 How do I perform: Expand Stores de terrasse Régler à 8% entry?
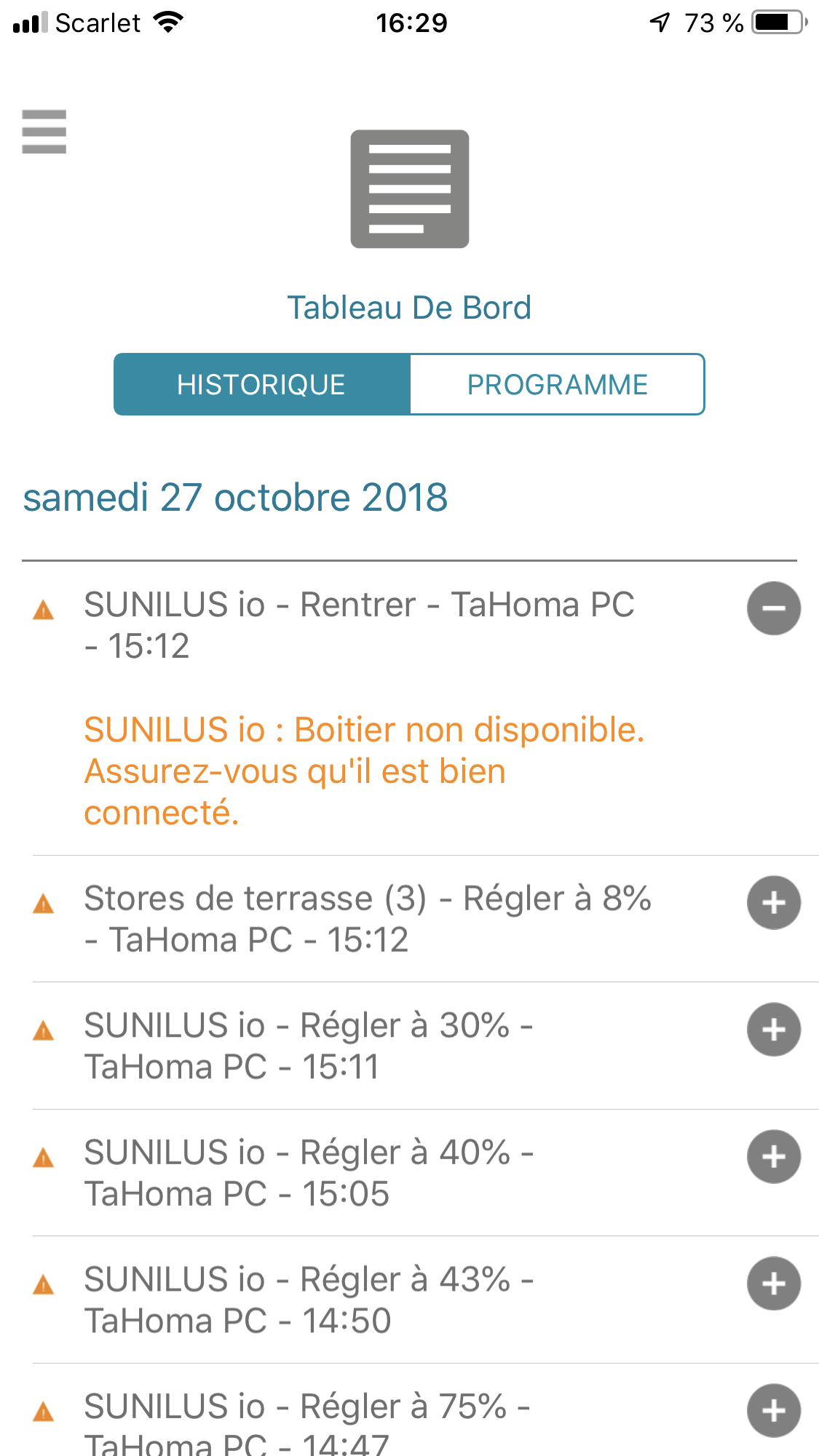tap(773, 903)
